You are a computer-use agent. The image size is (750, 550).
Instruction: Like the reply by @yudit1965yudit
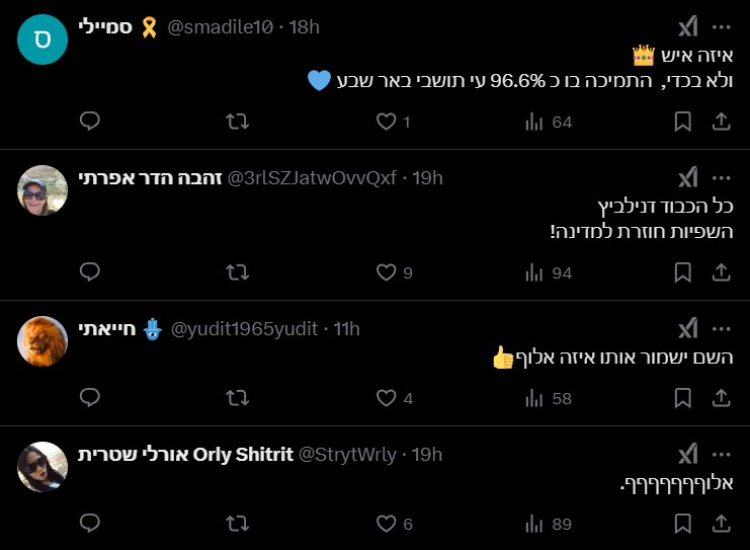coord(386,398)
